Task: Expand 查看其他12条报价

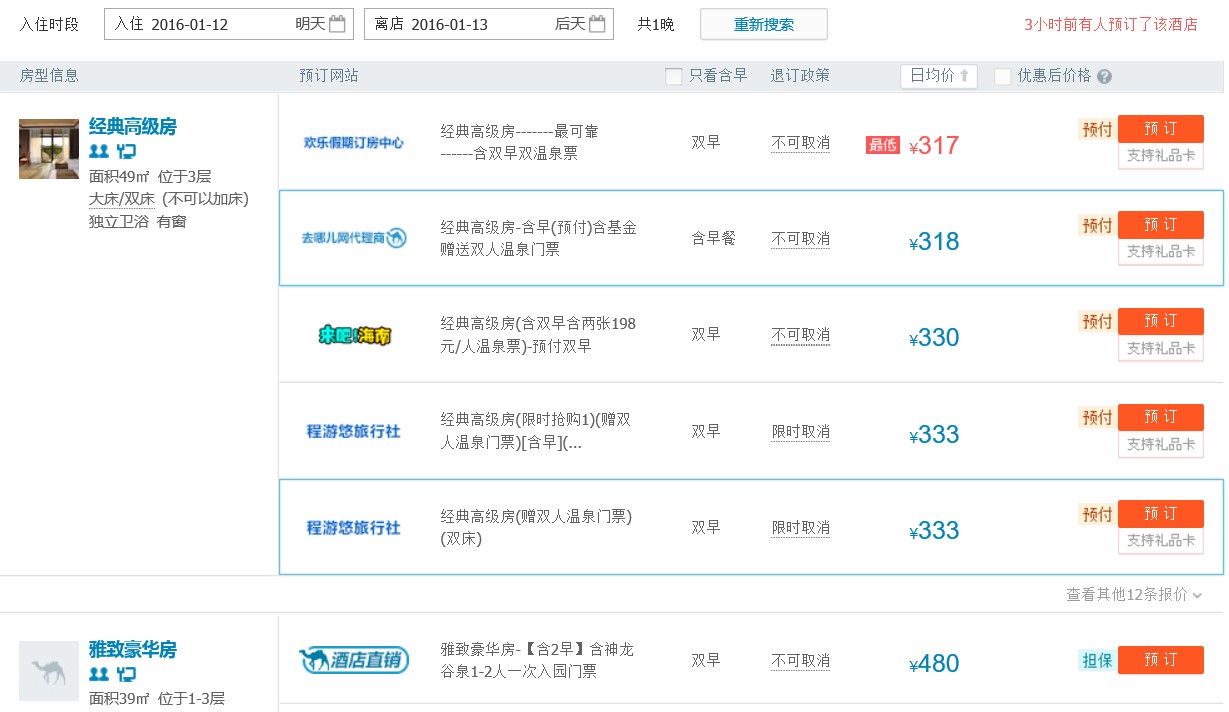Action: 1133,594
